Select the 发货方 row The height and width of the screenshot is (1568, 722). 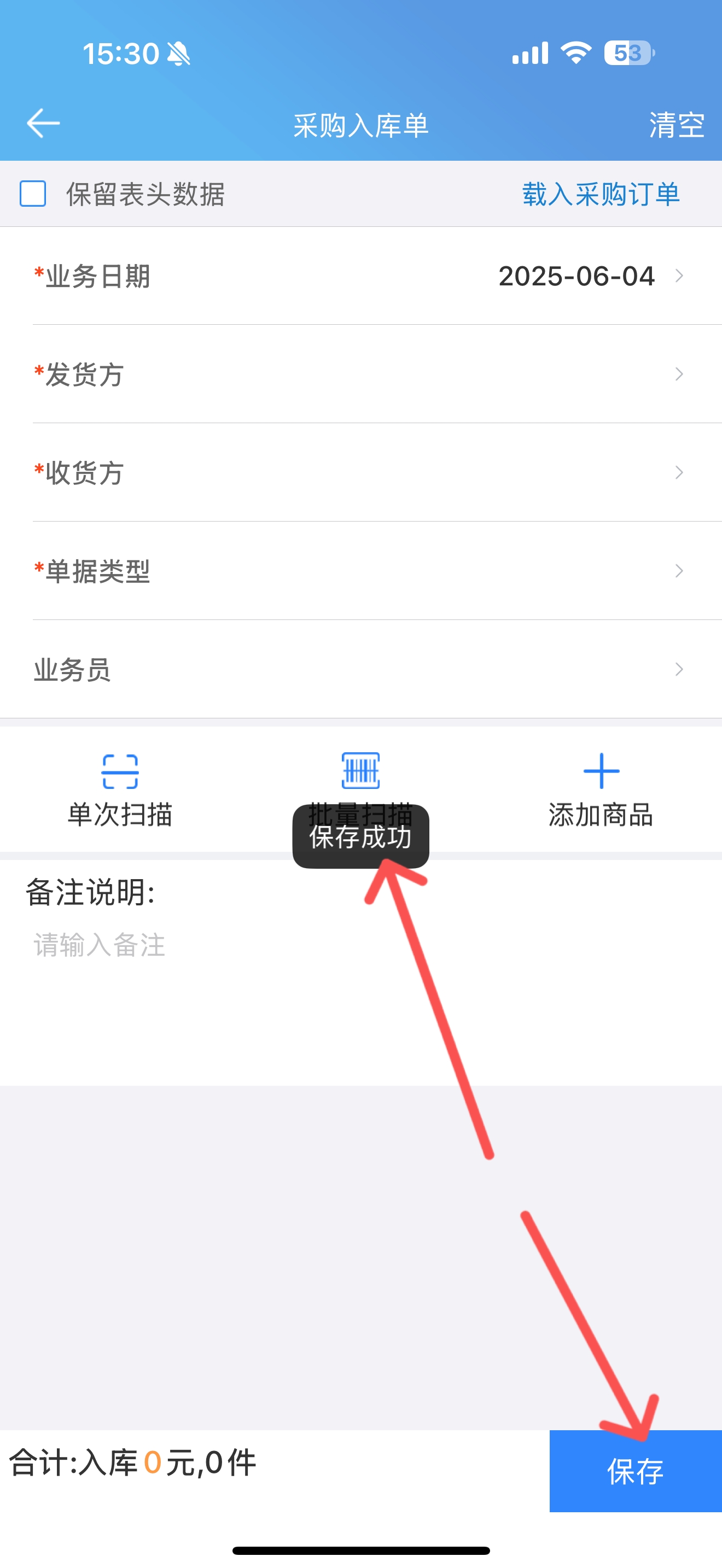click(x=361, y=375)
